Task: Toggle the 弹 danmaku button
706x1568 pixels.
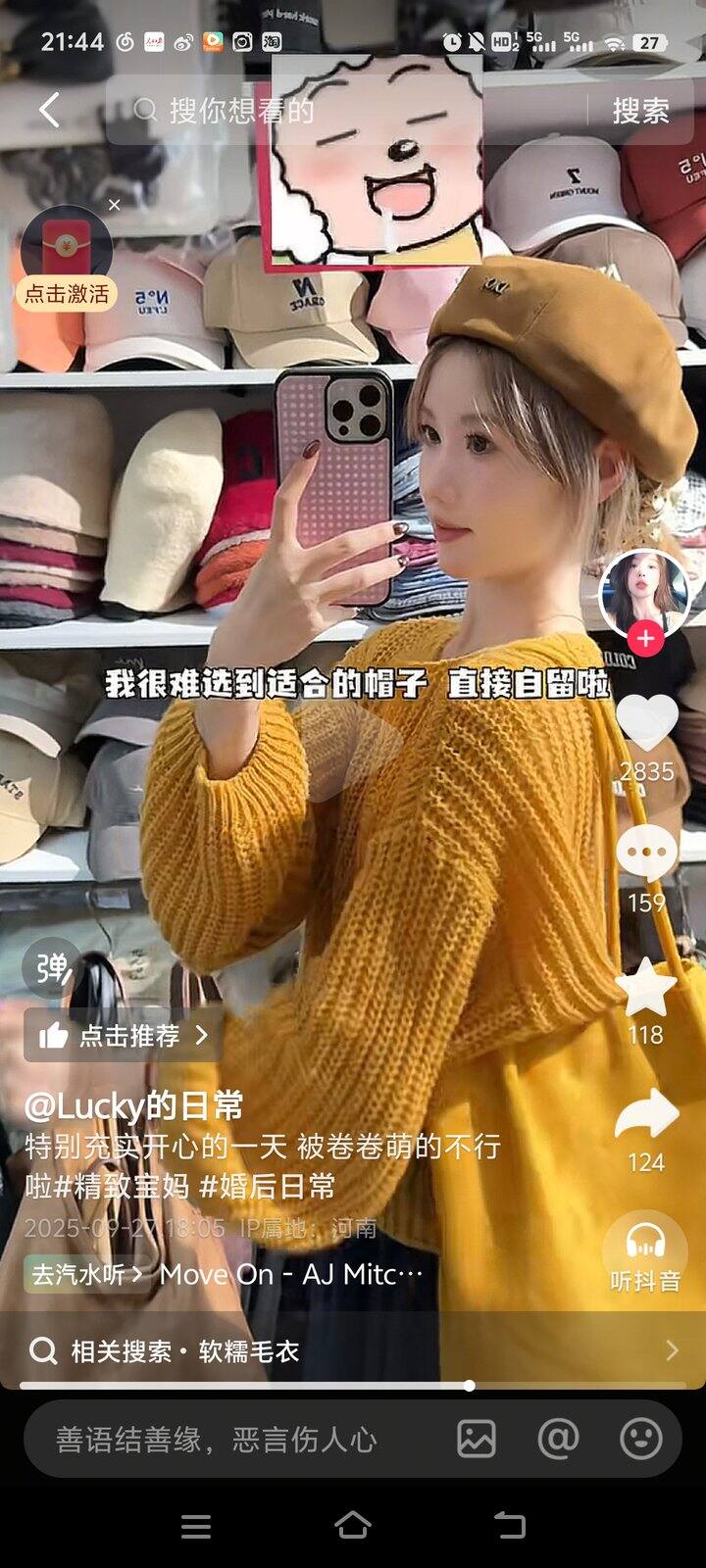Action: pyautogui.click(x=52, y=968)
